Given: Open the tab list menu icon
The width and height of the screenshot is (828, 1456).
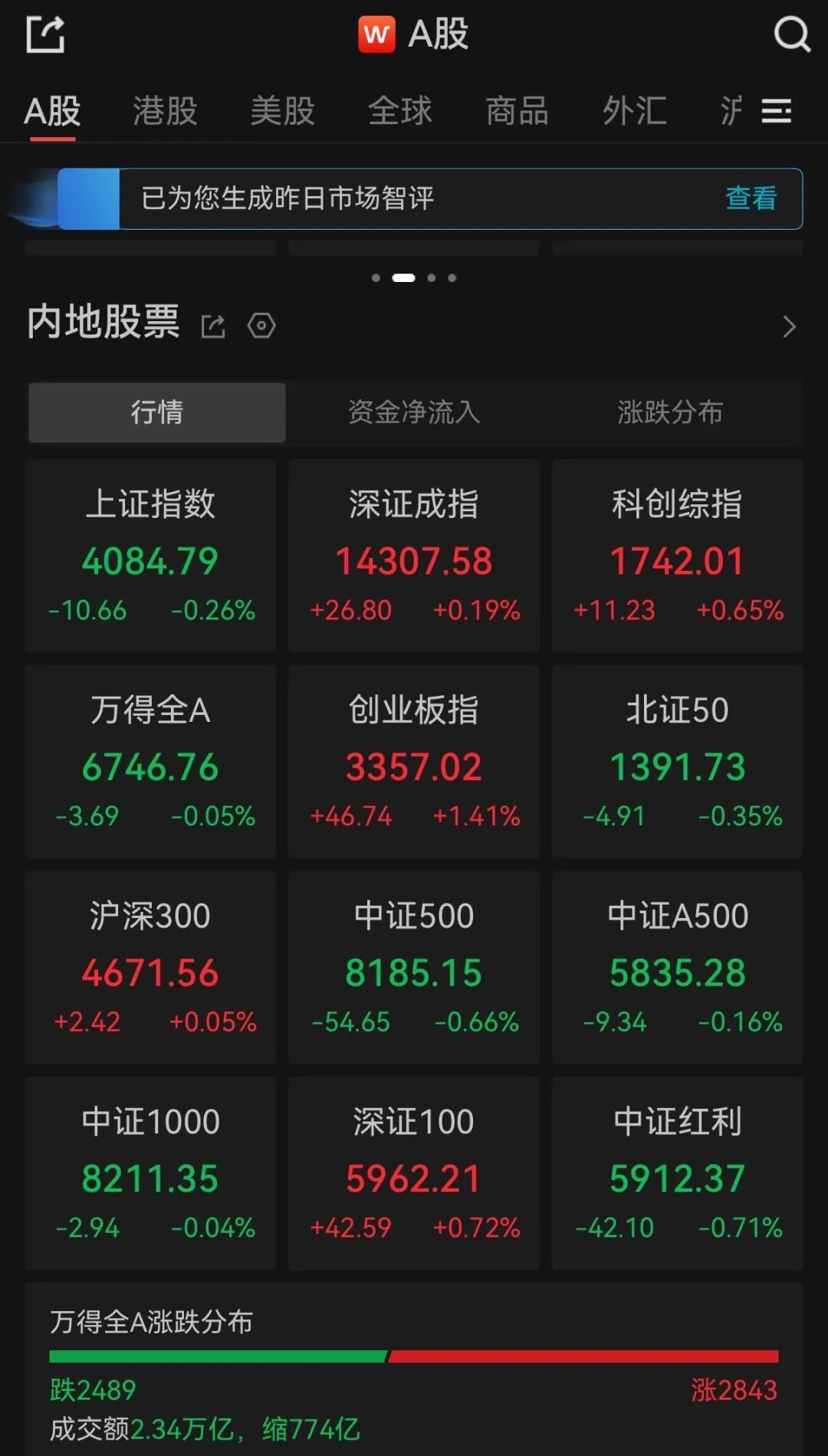Looking at the screenshot, I should point(776,112).
